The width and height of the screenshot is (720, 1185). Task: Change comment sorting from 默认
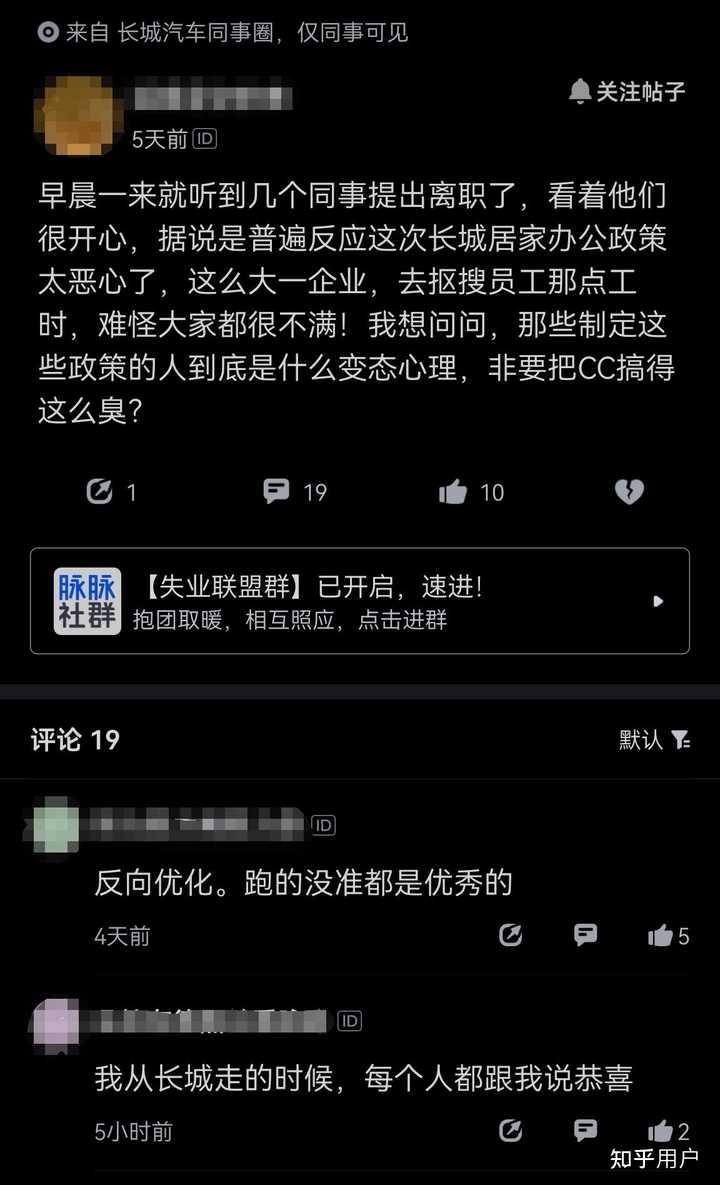(654, 739)
